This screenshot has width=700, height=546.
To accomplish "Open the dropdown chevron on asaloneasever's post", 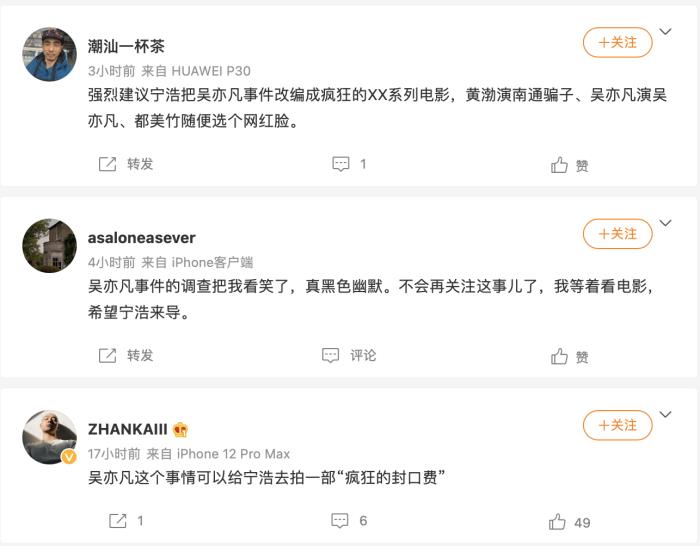I will pos(666,221).
